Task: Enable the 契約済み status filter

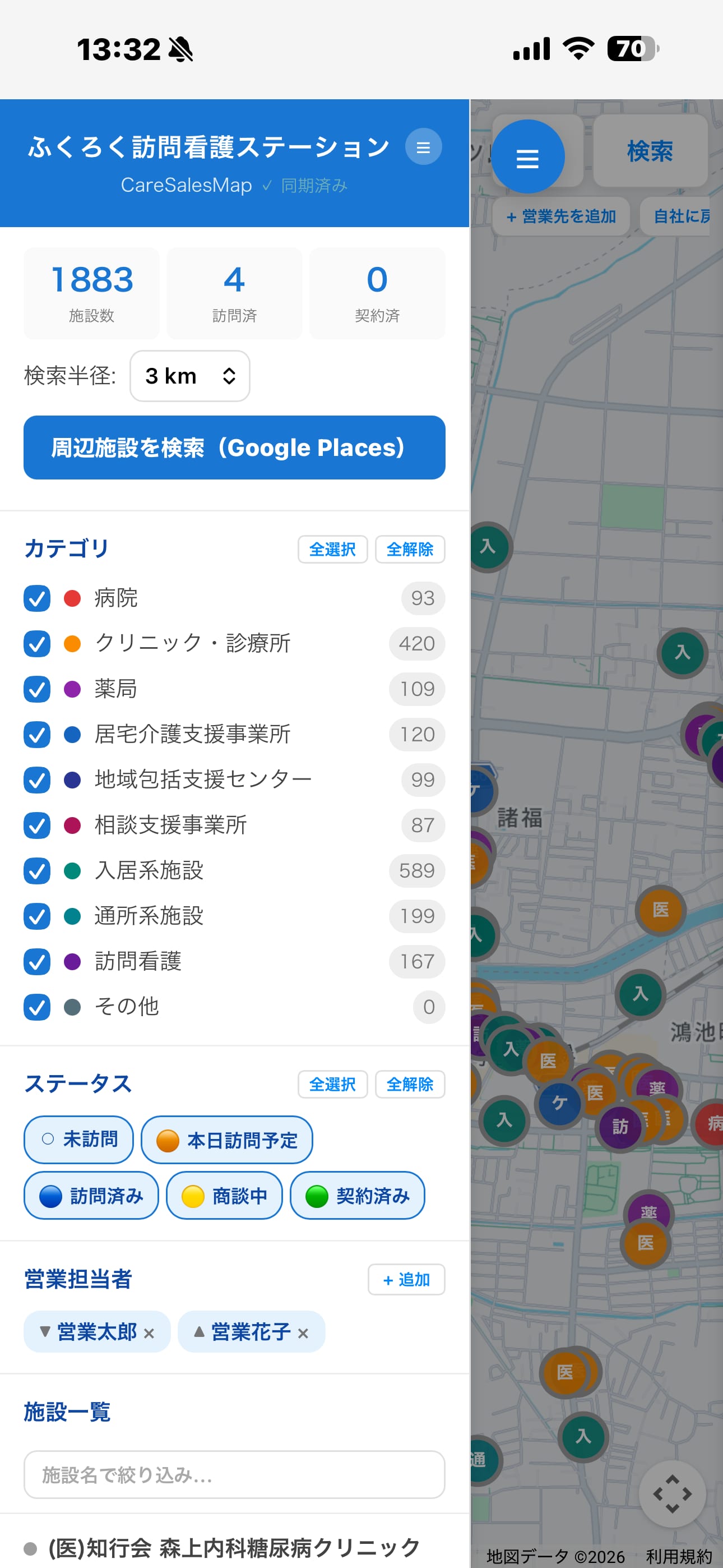Action: [x=356, y=1195]
